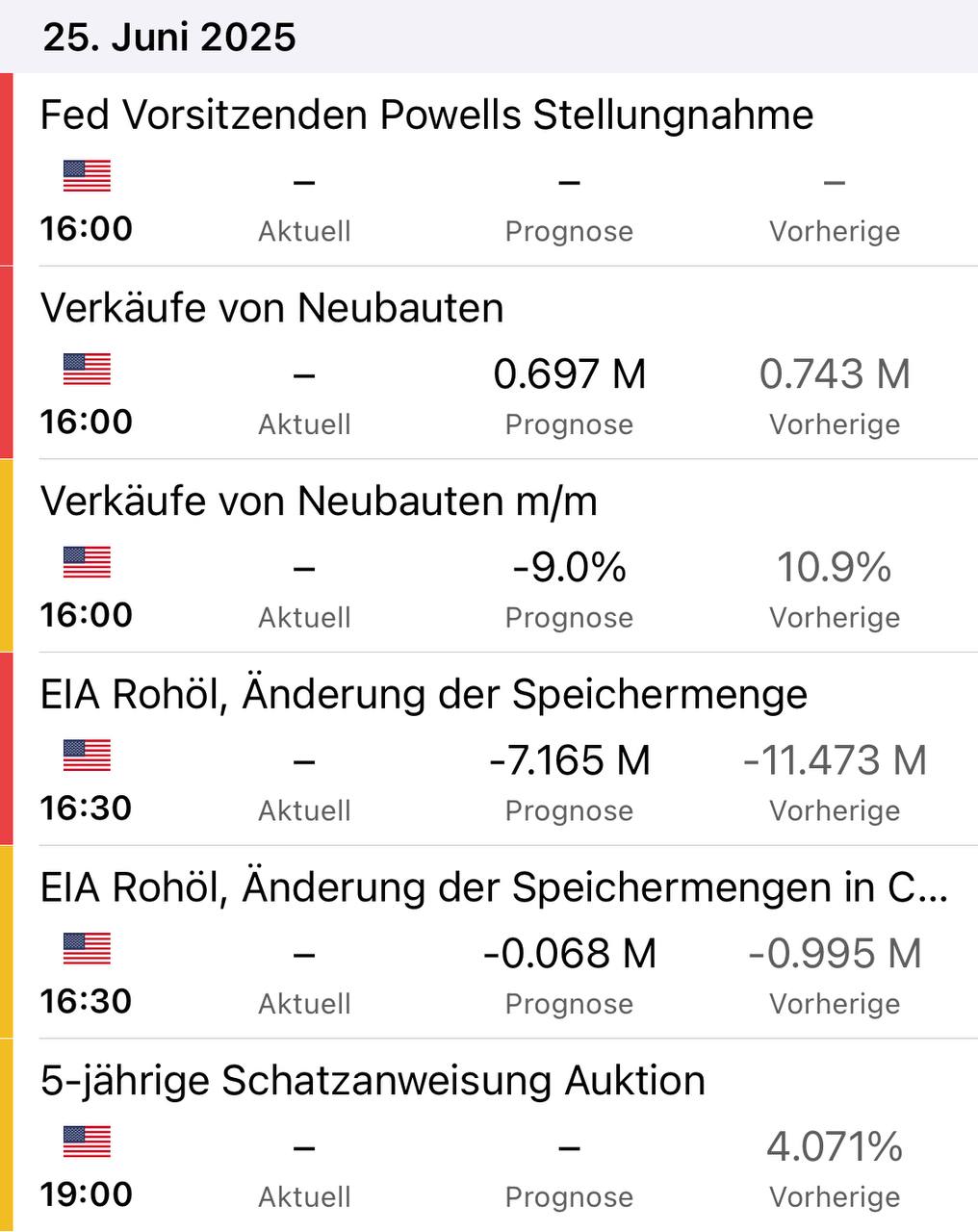Open the 5-jährige Schatzanweisung Auktion event
Image resolution: width=978 pixels, height=1232 pixels.
pos(373,1081)
